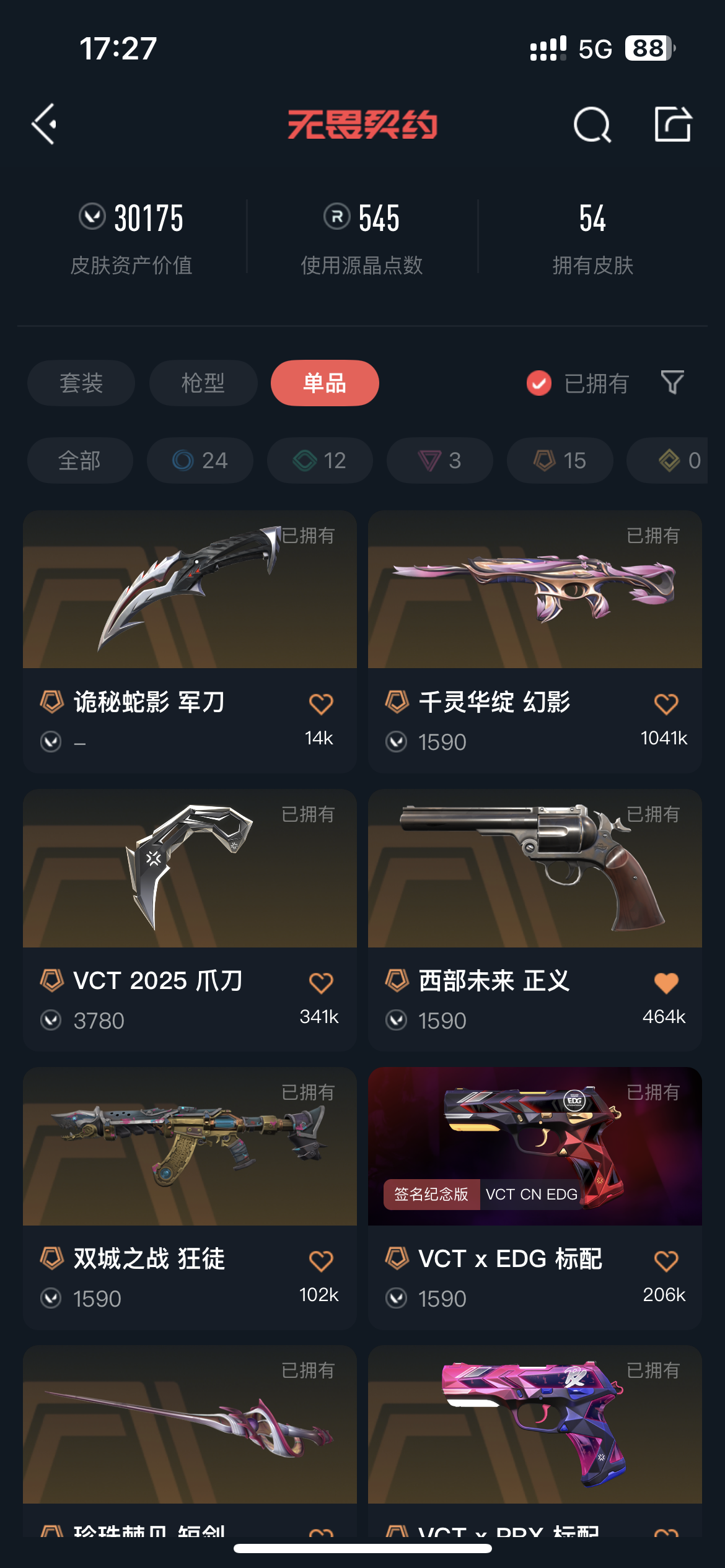Image resolution: width=725 pixels, height=1568 pixels.
Task: Filter by the orange 15 rarity chip
Action: (560, 461)
